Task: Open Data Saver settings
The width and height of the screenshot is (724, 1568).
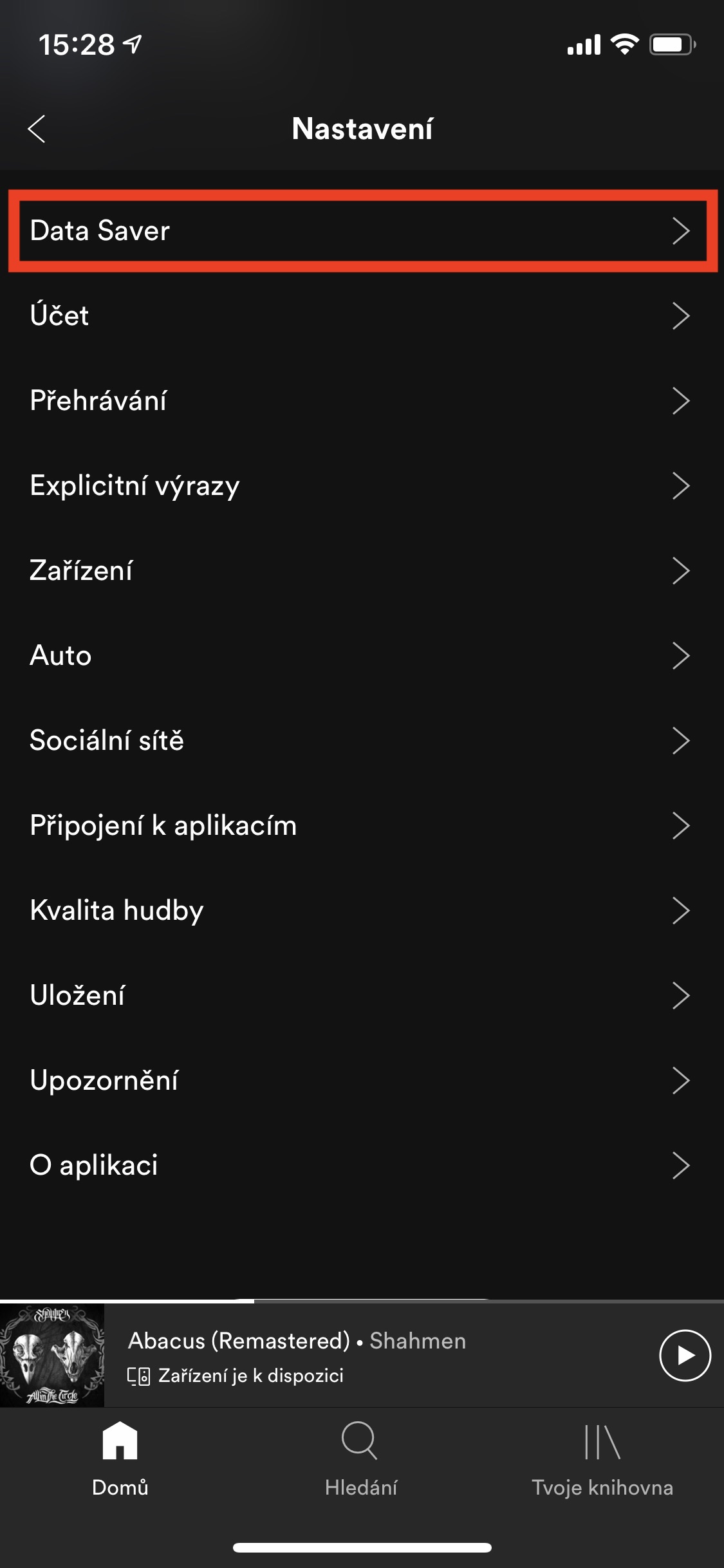Action: 362,230
